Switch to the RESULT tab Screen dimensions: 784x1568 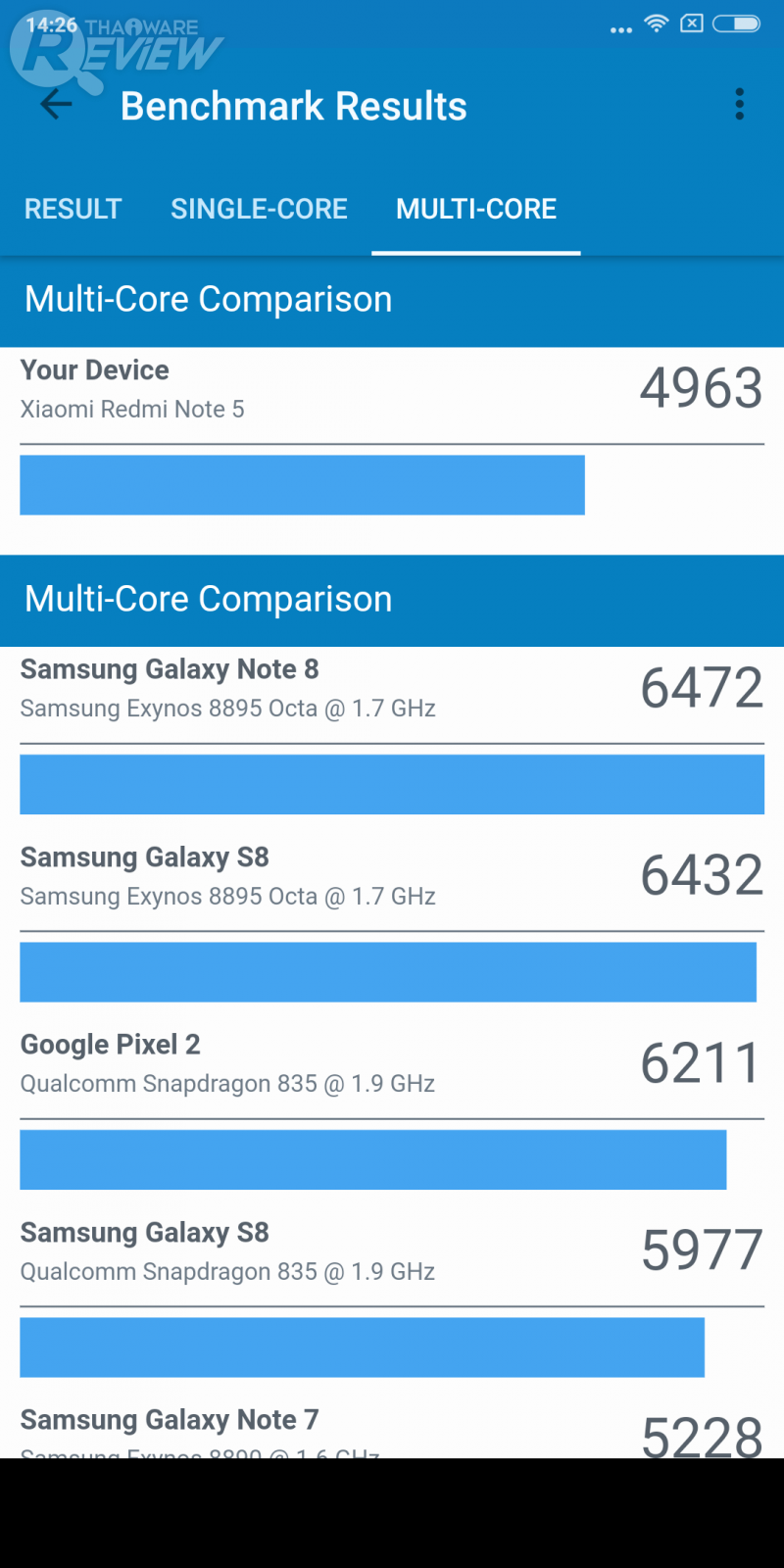[x=73, y=209]
